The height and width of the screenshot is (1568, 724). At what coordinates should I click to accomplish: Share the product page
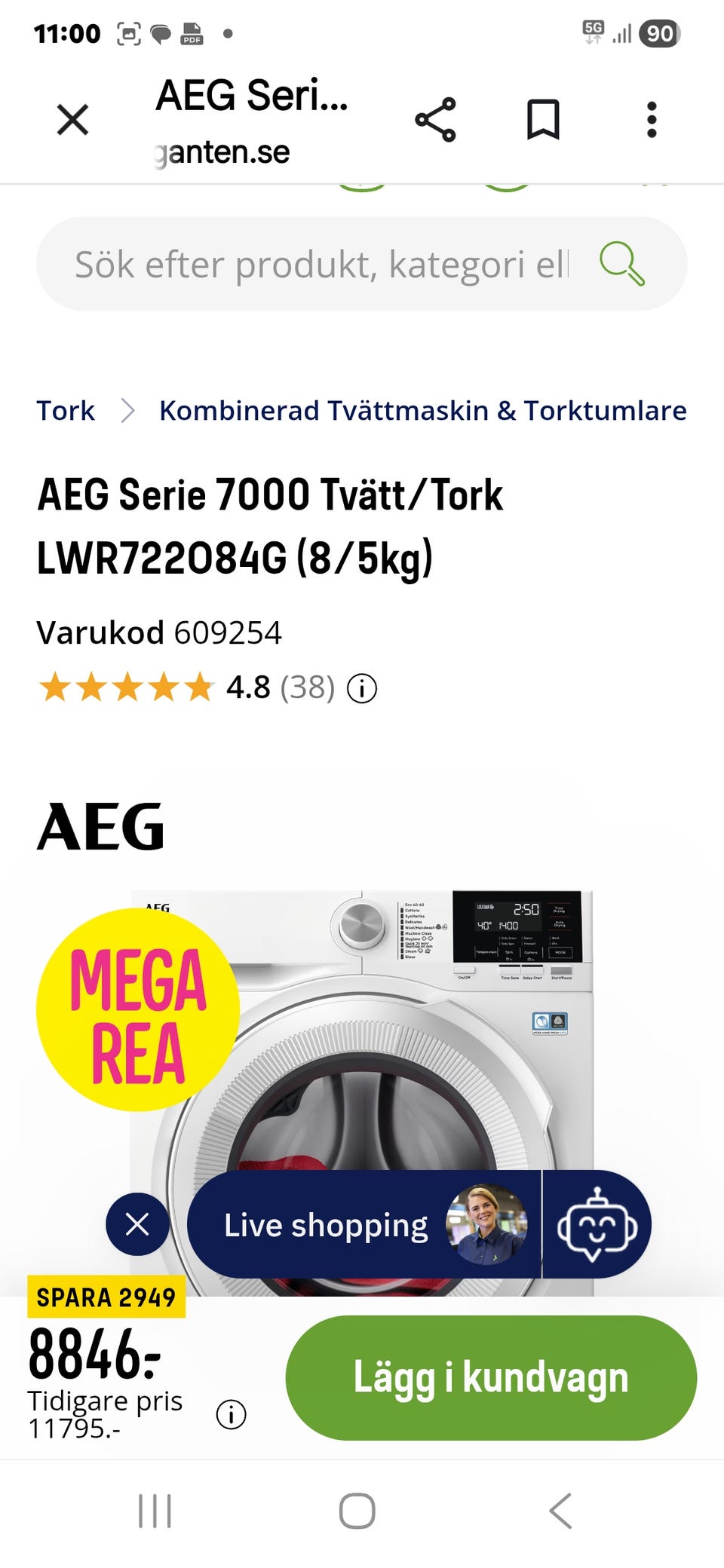(436, 121)
